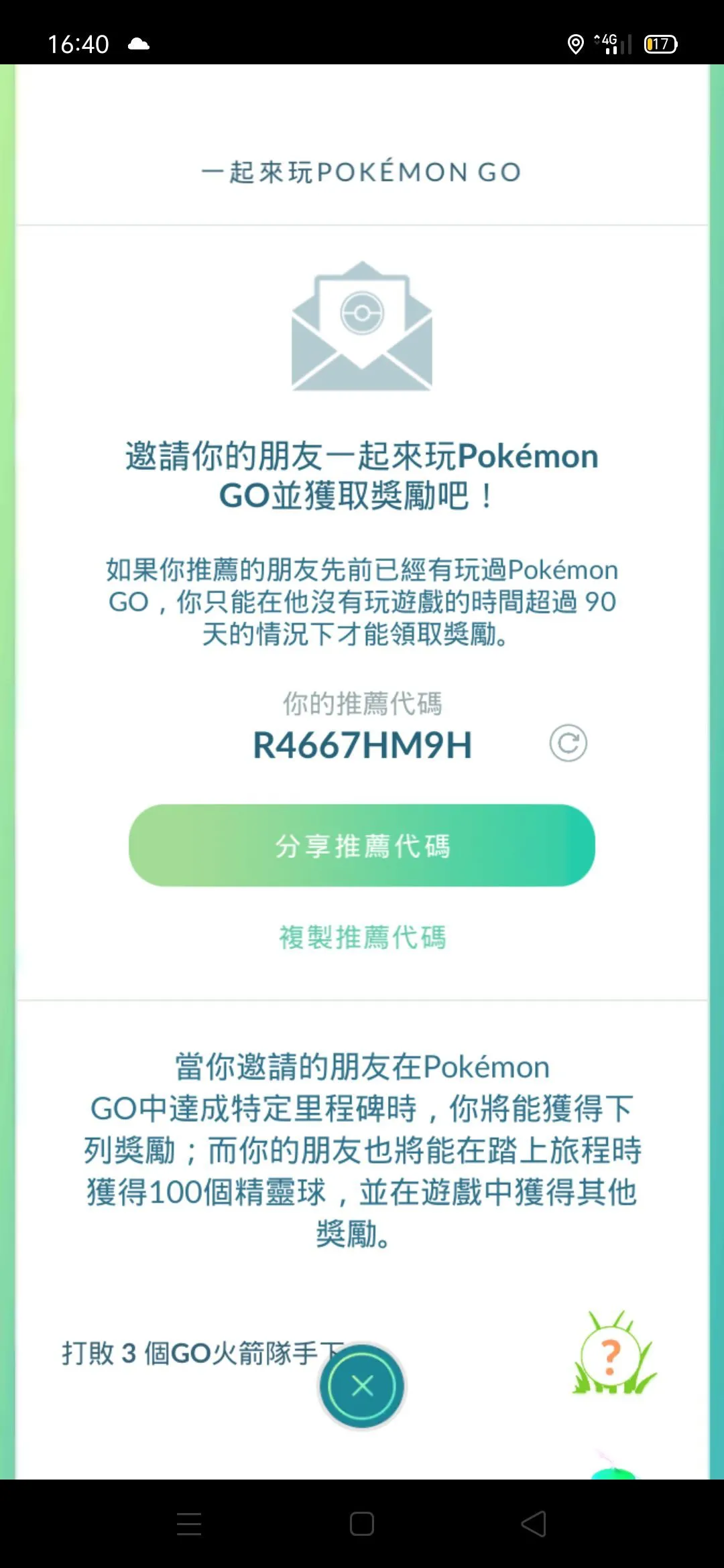
Task: Close the referral screen with X
Action: pyautogui.click(x=362, y=1386)
